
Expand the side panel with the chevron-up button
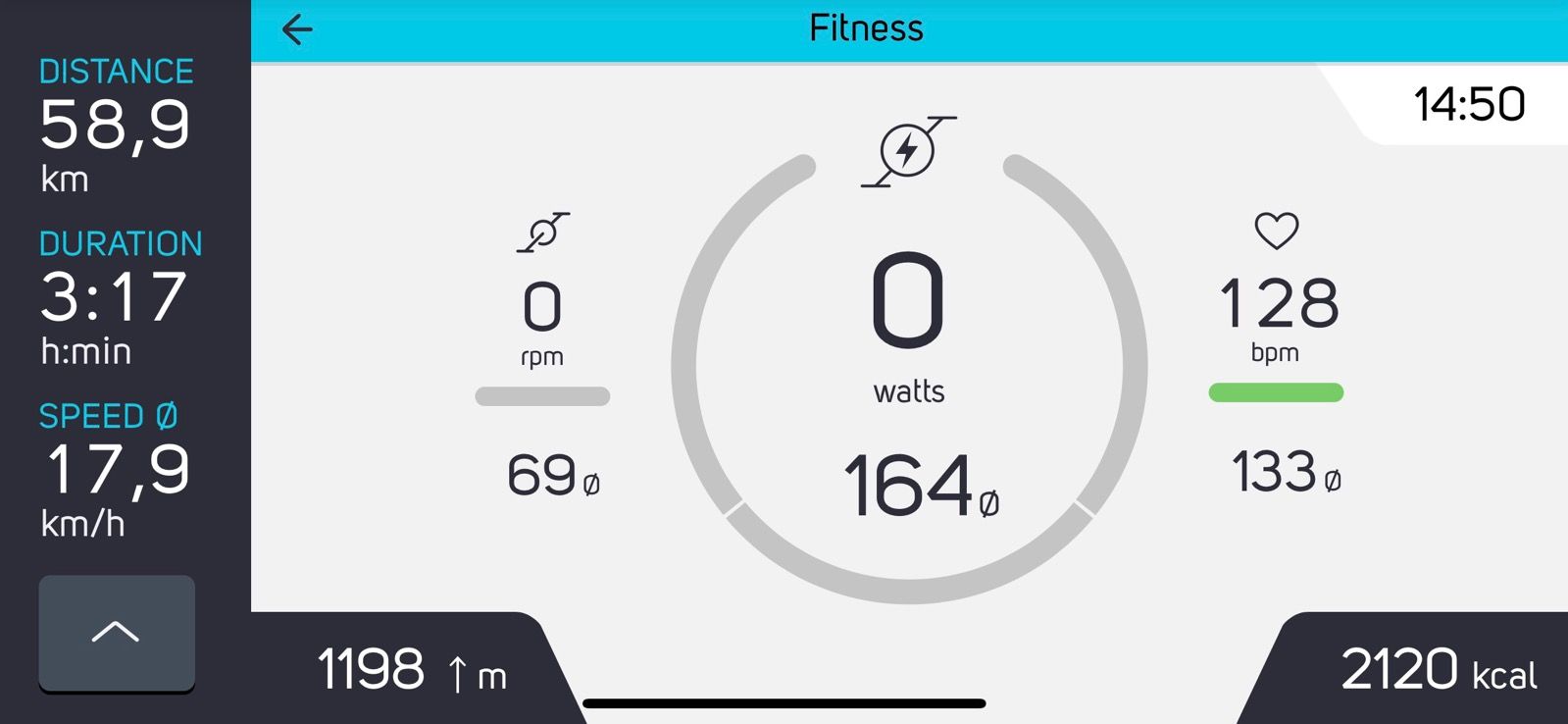click(x=117, y=633)
